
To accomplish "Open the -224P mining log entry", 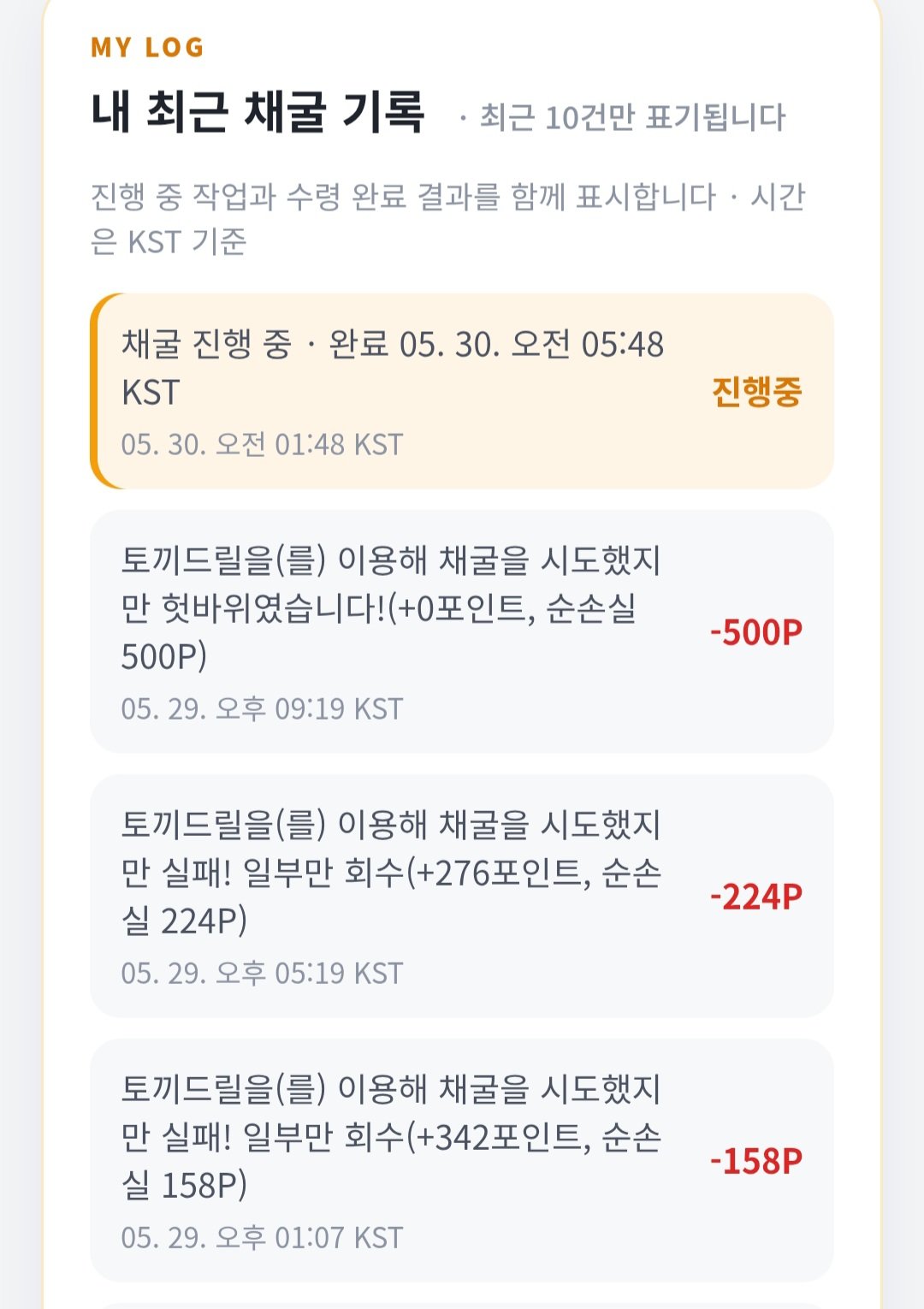I will (x=462, y=896).
